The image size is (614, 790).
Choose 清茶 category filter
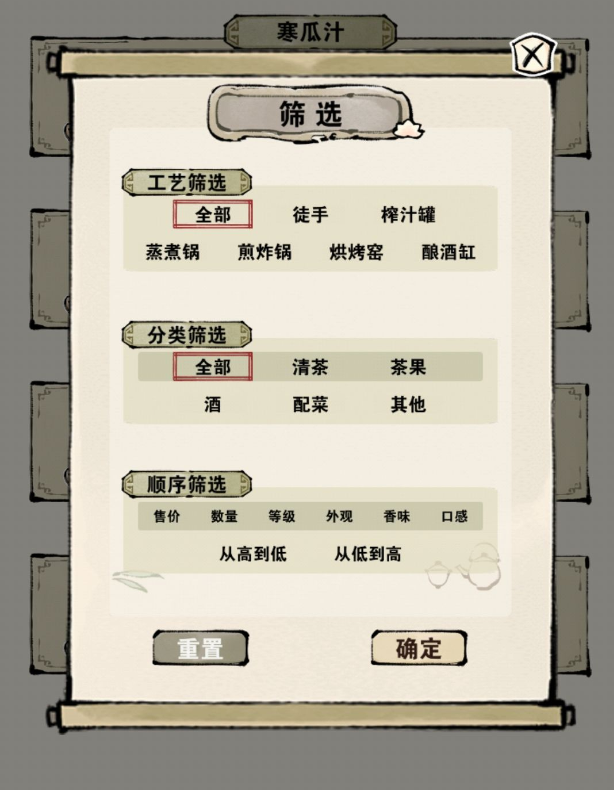[x=310, y=367]
